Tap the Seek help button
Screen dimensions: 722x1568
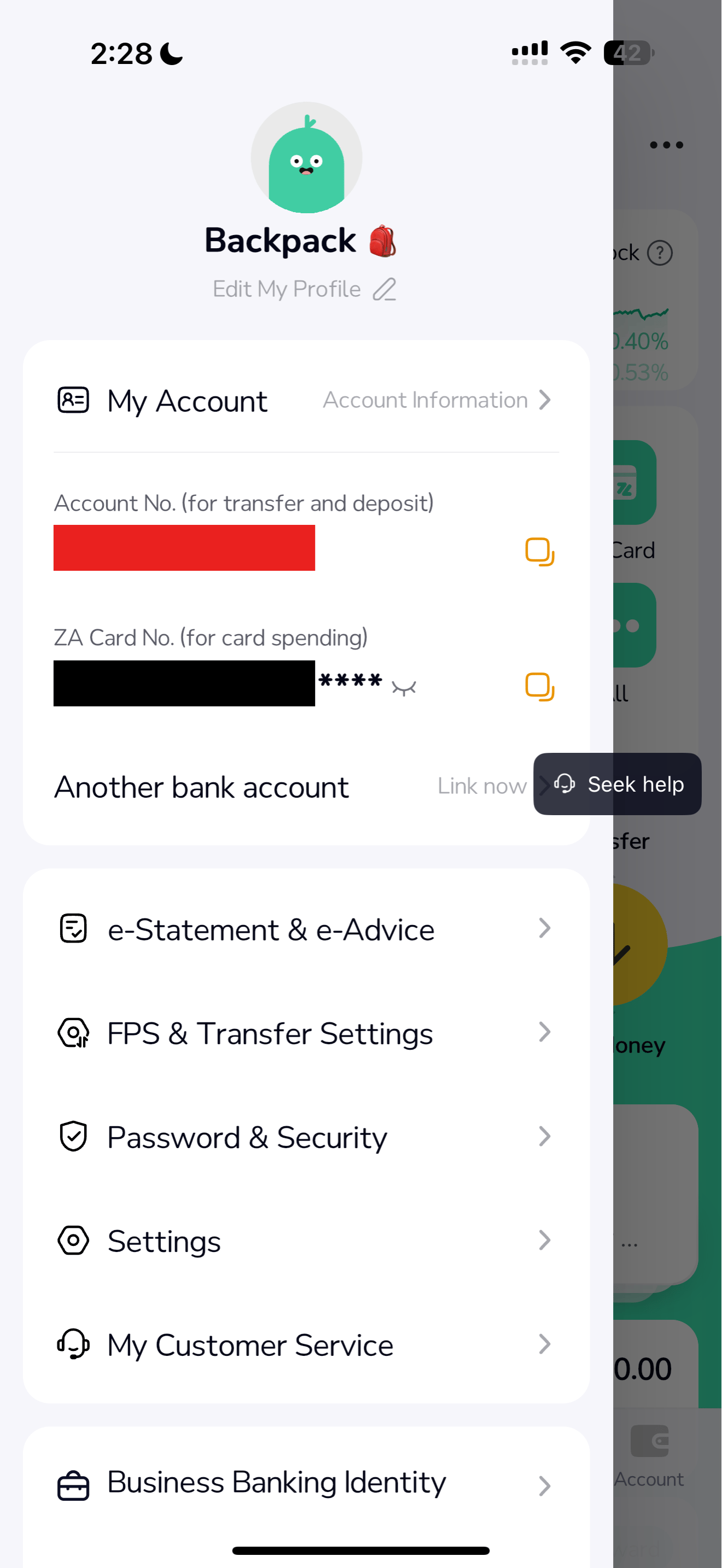(x=618, y=784)
